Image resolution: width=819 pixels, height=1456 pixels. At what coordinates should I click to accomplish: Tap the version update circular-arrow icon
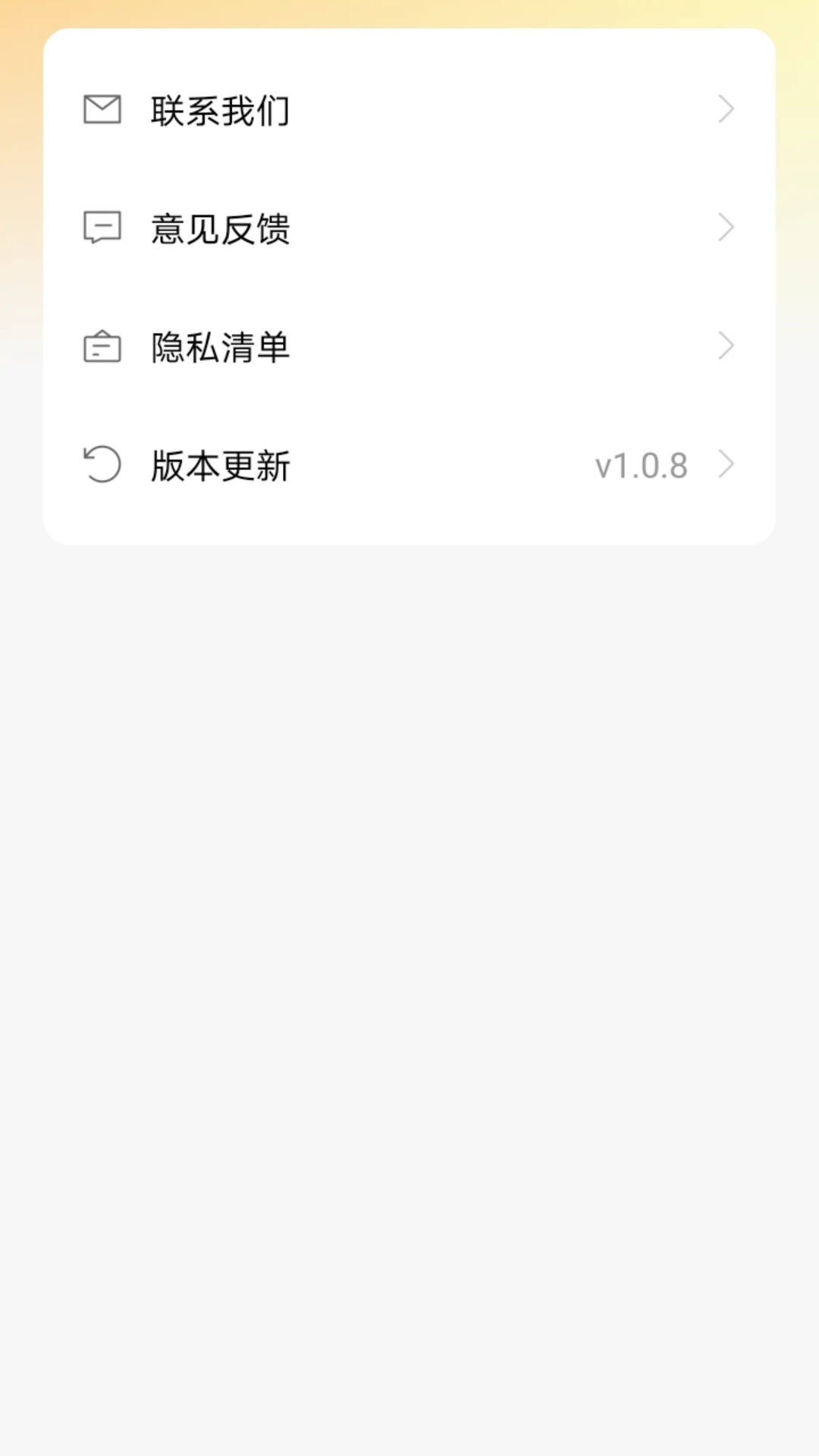click(103, 466)
